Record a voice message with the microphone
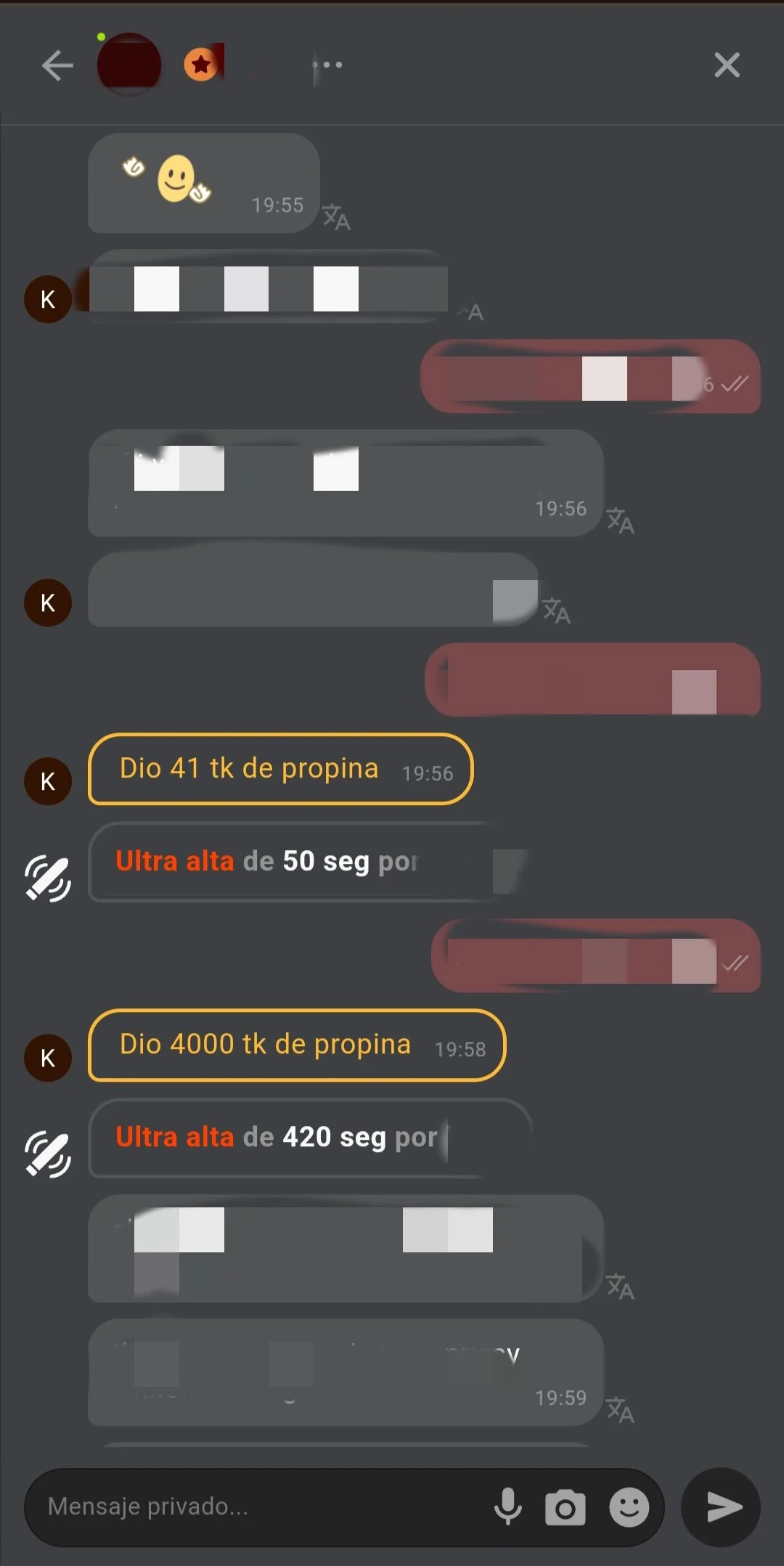This screenshot has width=784, height=1566. click(508, 1506)
